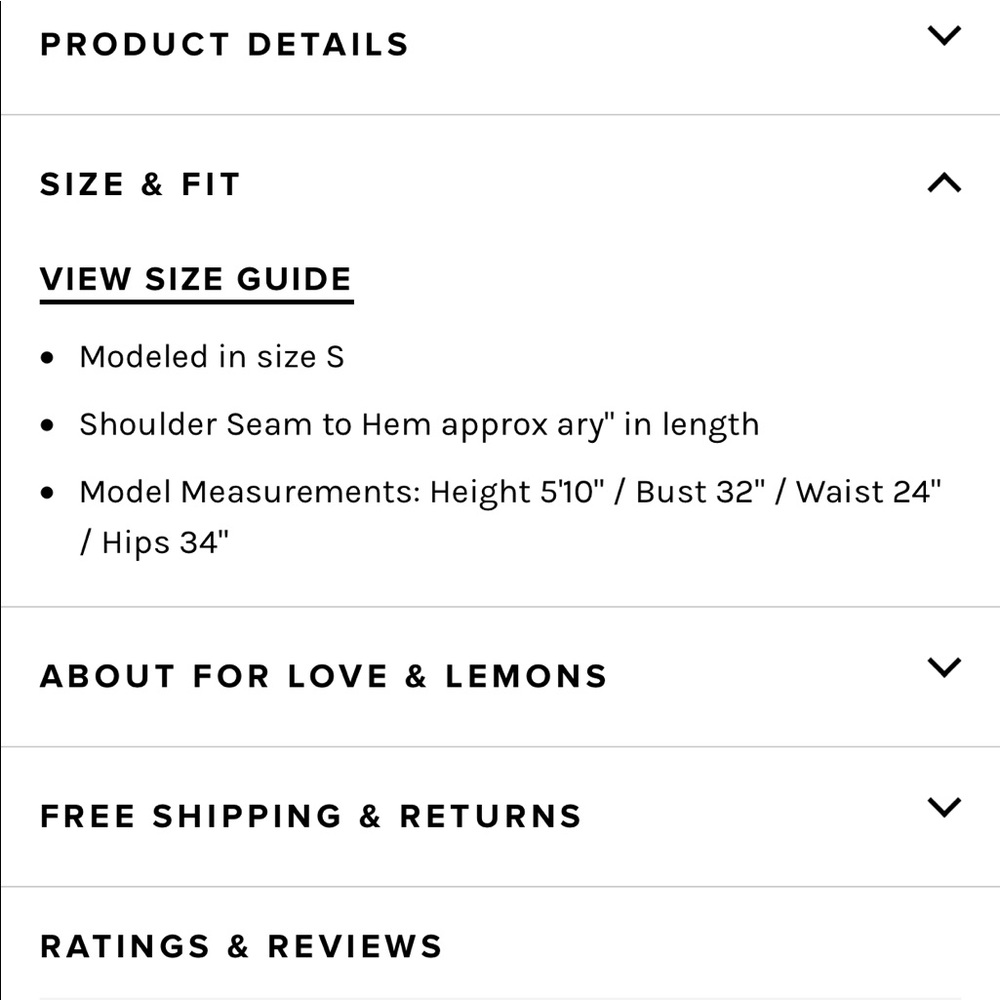Expand the Product Details section
Screen dimensions: 1000x1000
tap(943, 38)
